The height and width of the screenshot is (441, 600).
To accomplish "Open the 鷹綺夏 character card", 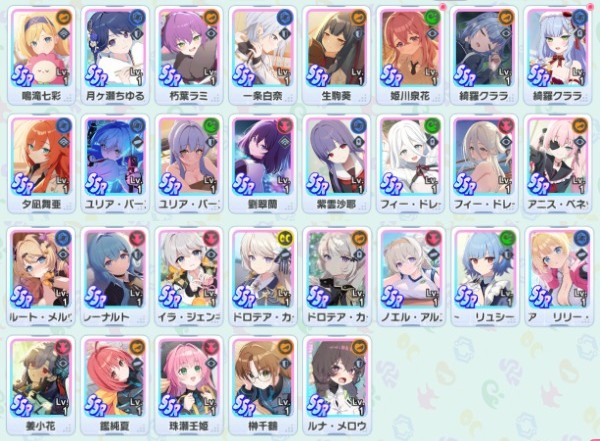I will point(114,380).
